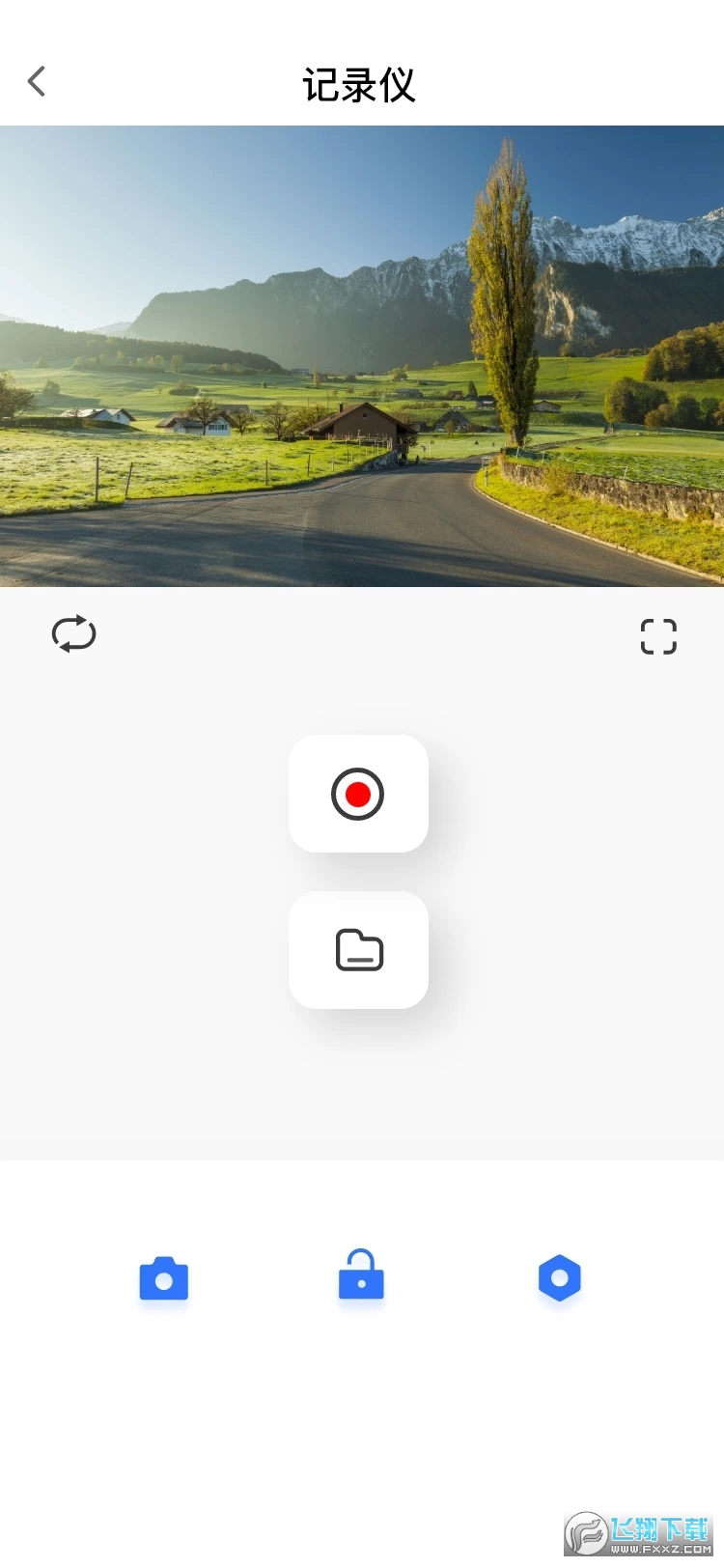This screenshot has height=1568, width=724.
Task: Flip the camera view with the rotate icon
Action: point(73,634)
